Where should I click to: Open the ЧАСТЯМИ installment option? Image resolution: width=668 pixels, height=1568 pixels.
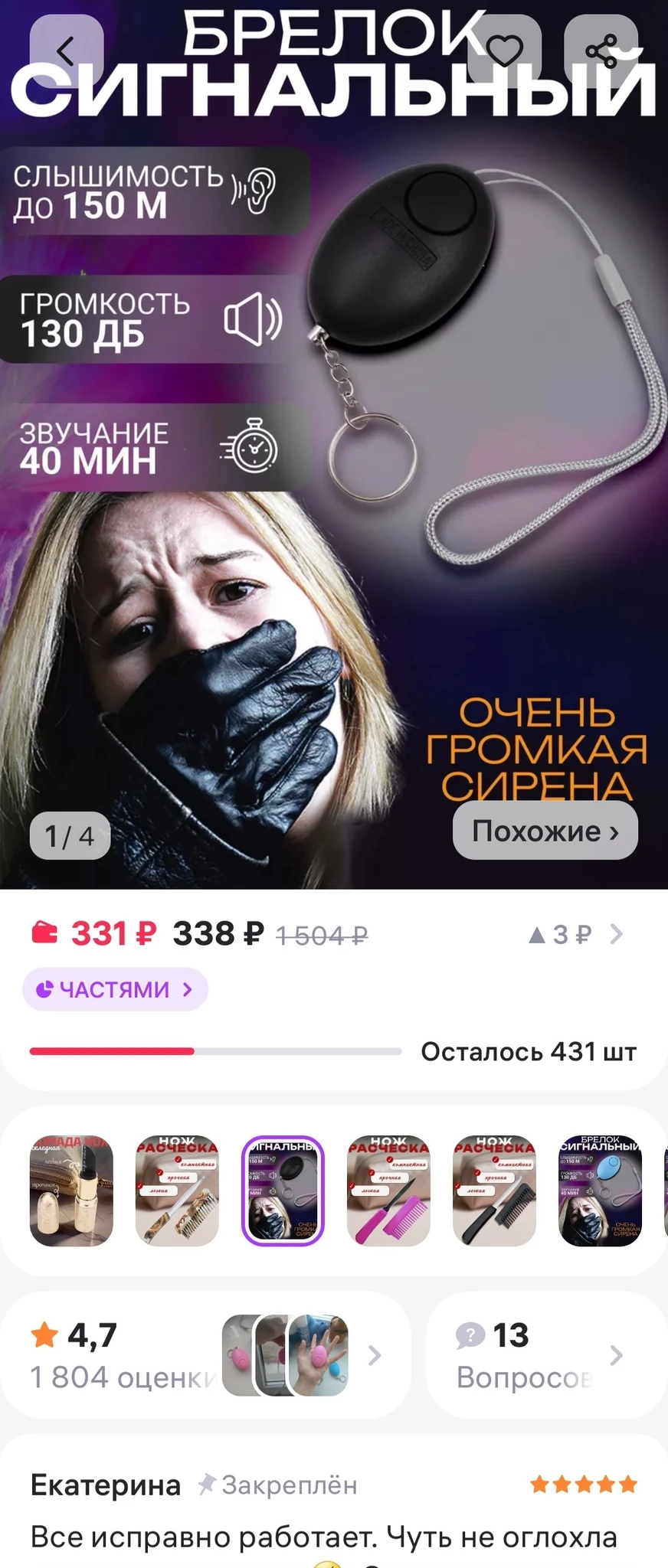tap(115, 989)
